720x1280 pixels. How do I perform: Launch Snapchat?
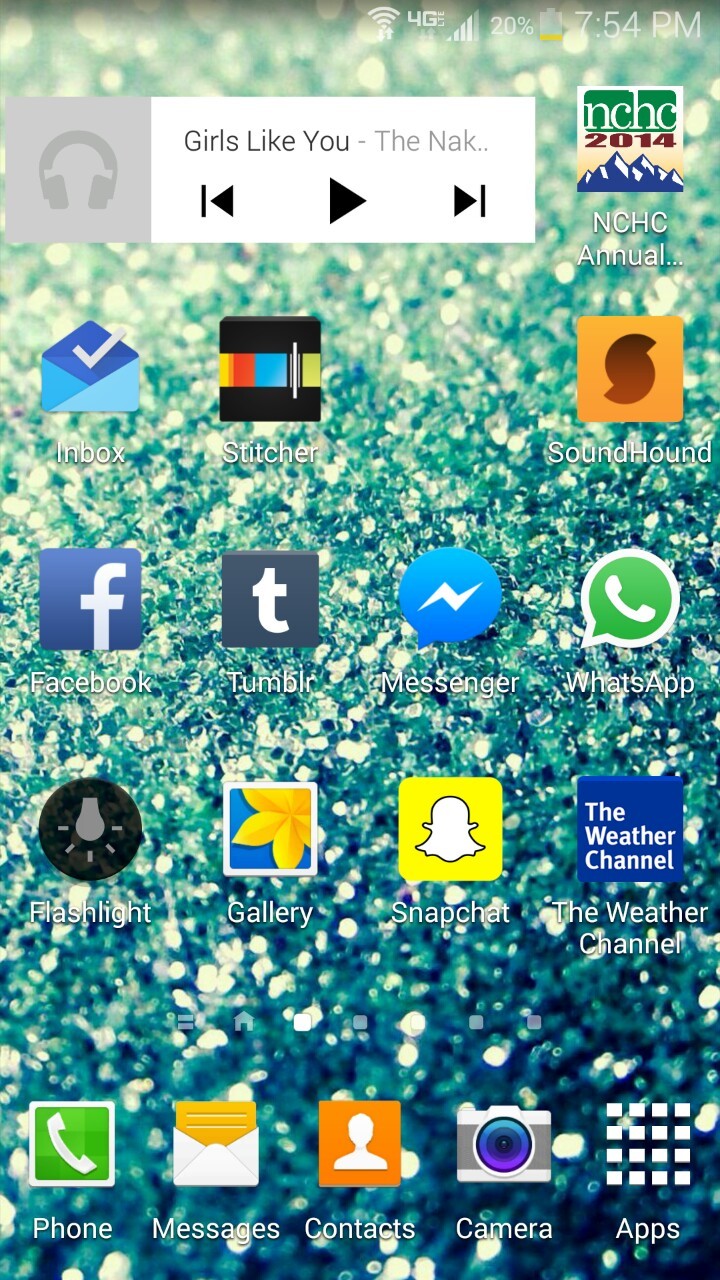click(450, 830)
